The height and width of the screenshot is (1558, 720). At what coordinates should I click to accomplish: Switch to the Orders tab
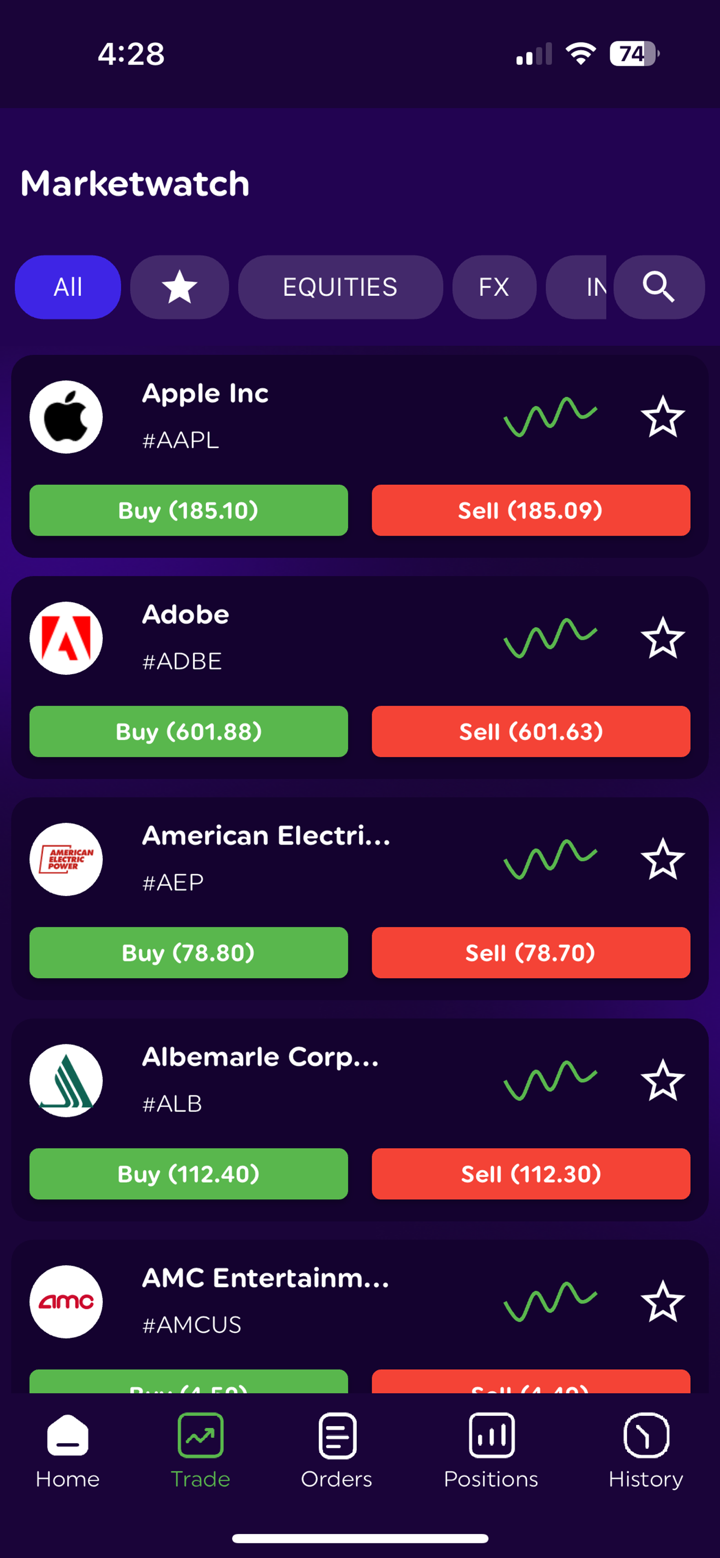(x=336, y=1452)
